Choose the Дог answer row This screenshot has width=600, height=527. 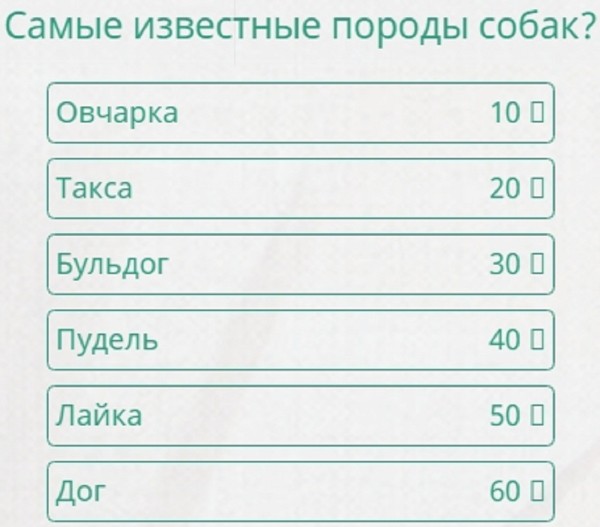pos(299,491)
